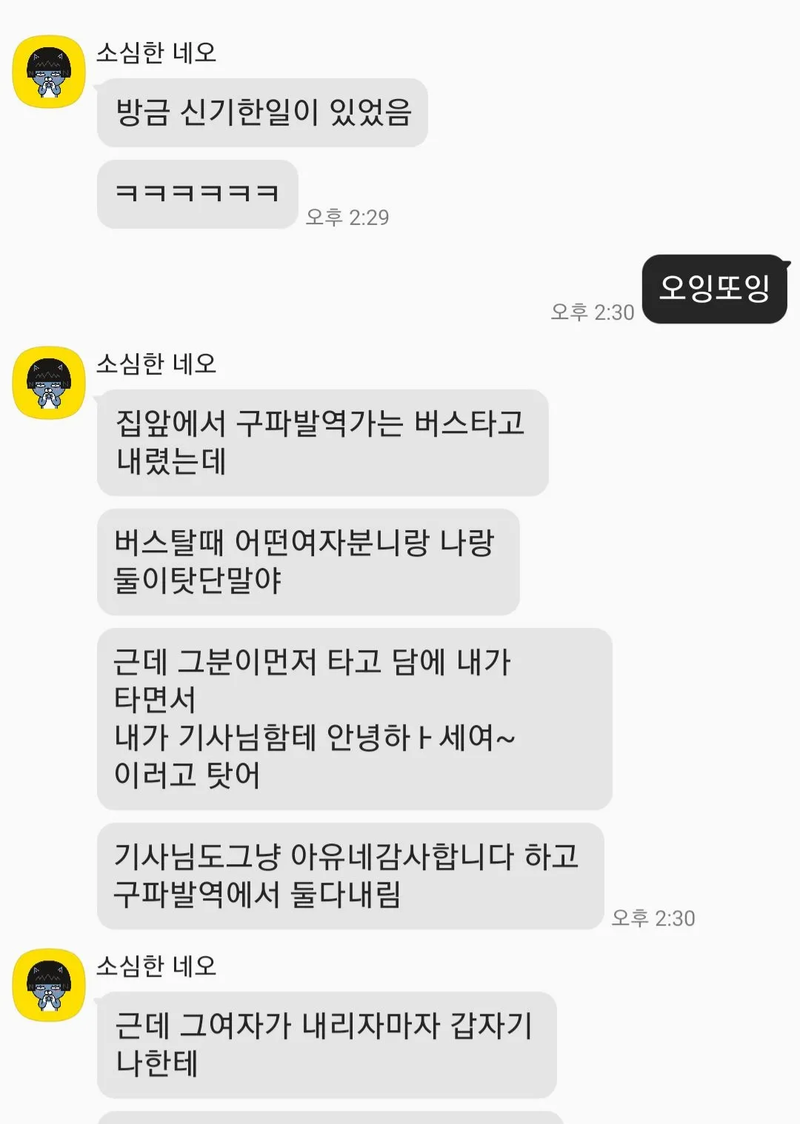This screenshot has height=1124, width=800.
Task: Open 소심한 네오's profile picture above '방금 신기한일이 있었음'
Action: pos(48,73)
